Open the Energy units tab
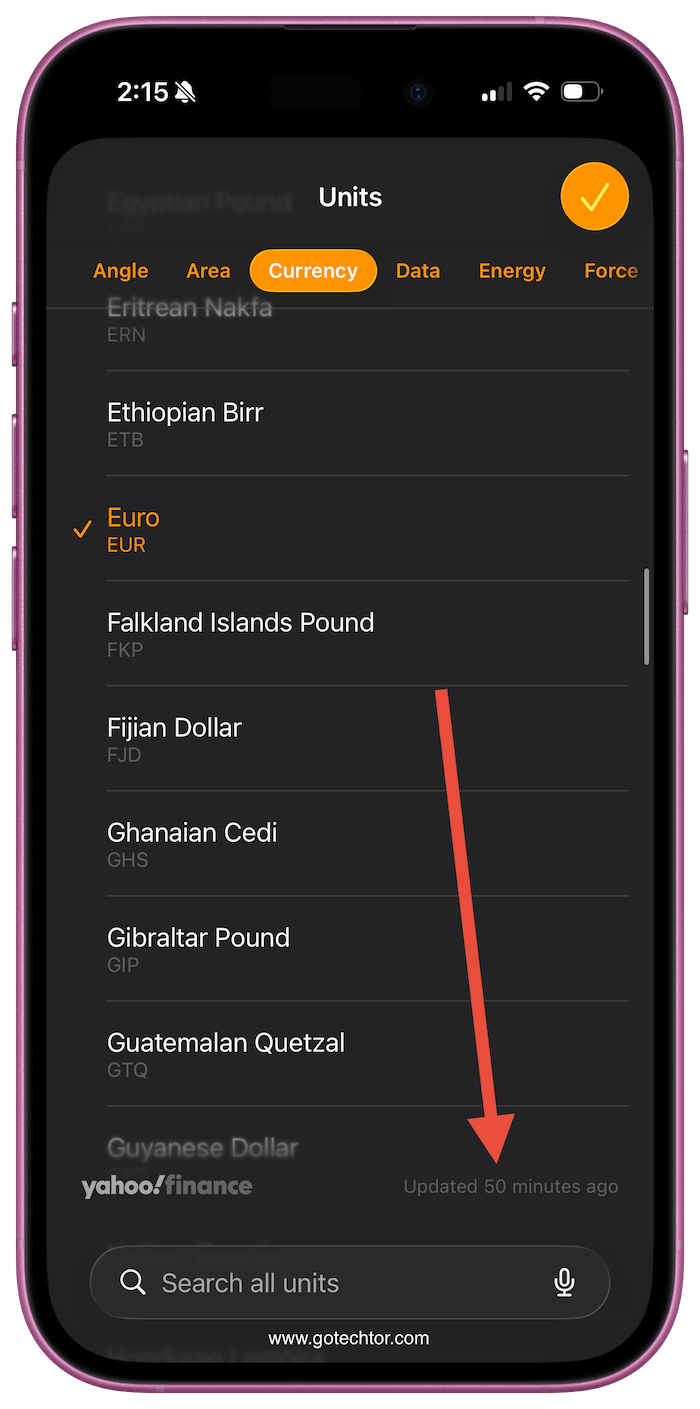The image size is (700, 1409). (x=512, y=271)
